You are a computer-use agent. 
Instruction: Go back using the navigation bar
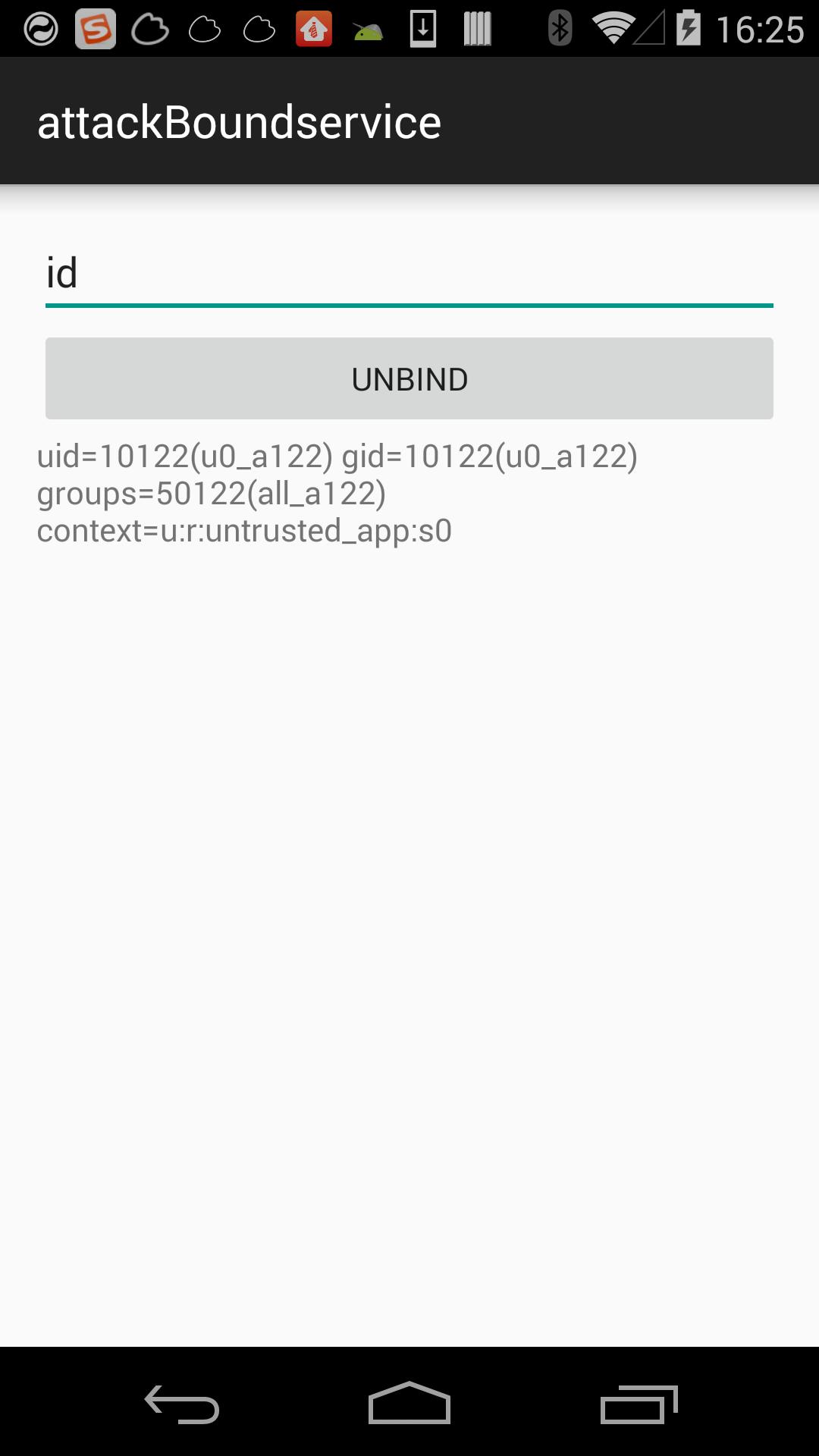click(x=182, y=1403)
